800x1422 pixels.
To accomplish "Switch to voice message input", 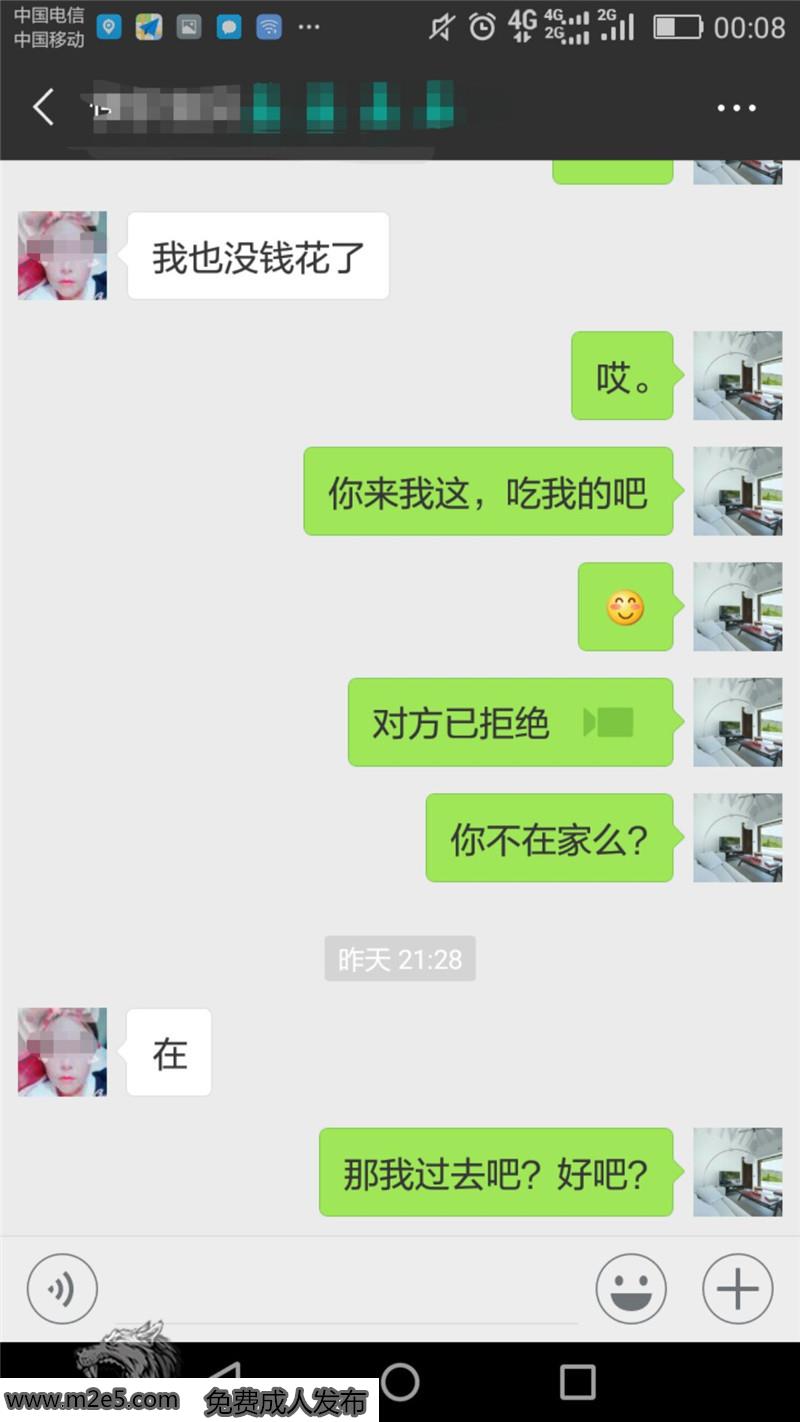I will click(x=62, y=1289).
